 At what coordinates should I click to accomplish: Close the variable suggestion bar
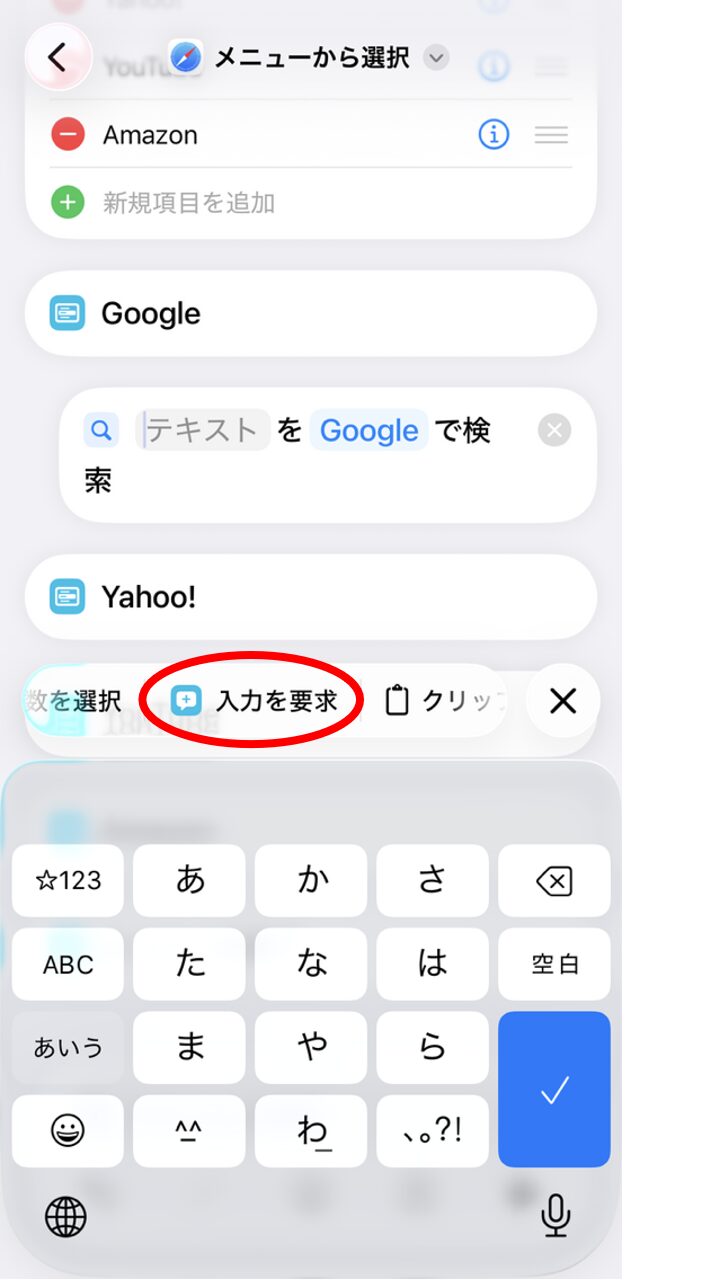coord(563,701)
